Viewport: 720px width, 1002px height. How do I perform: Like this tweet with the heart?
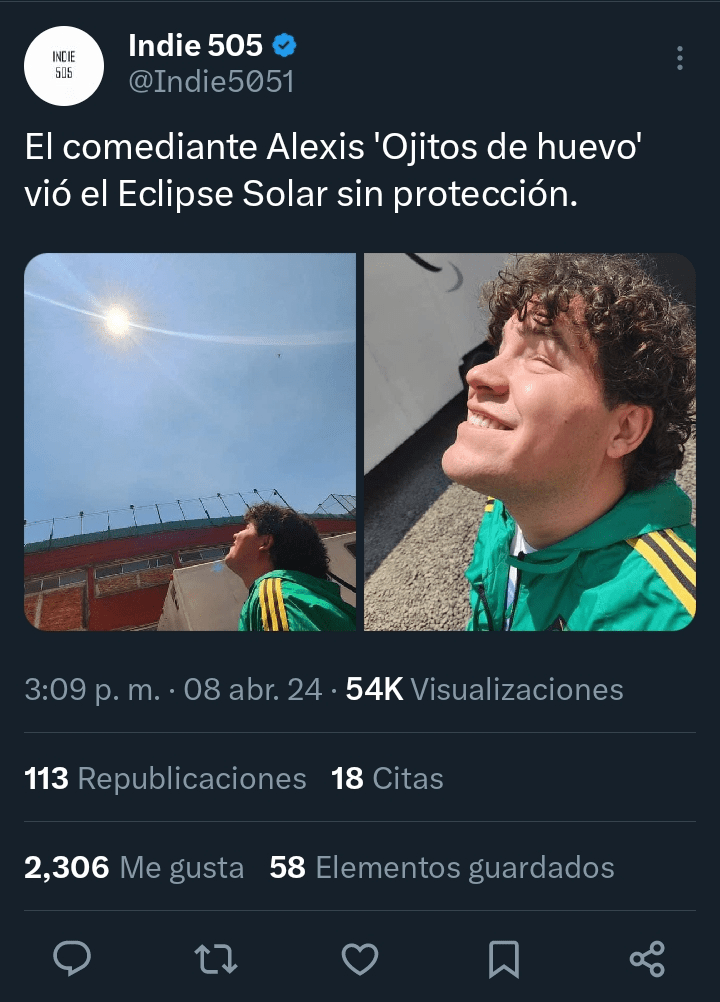pyautogui.click(x=360, y=959)
